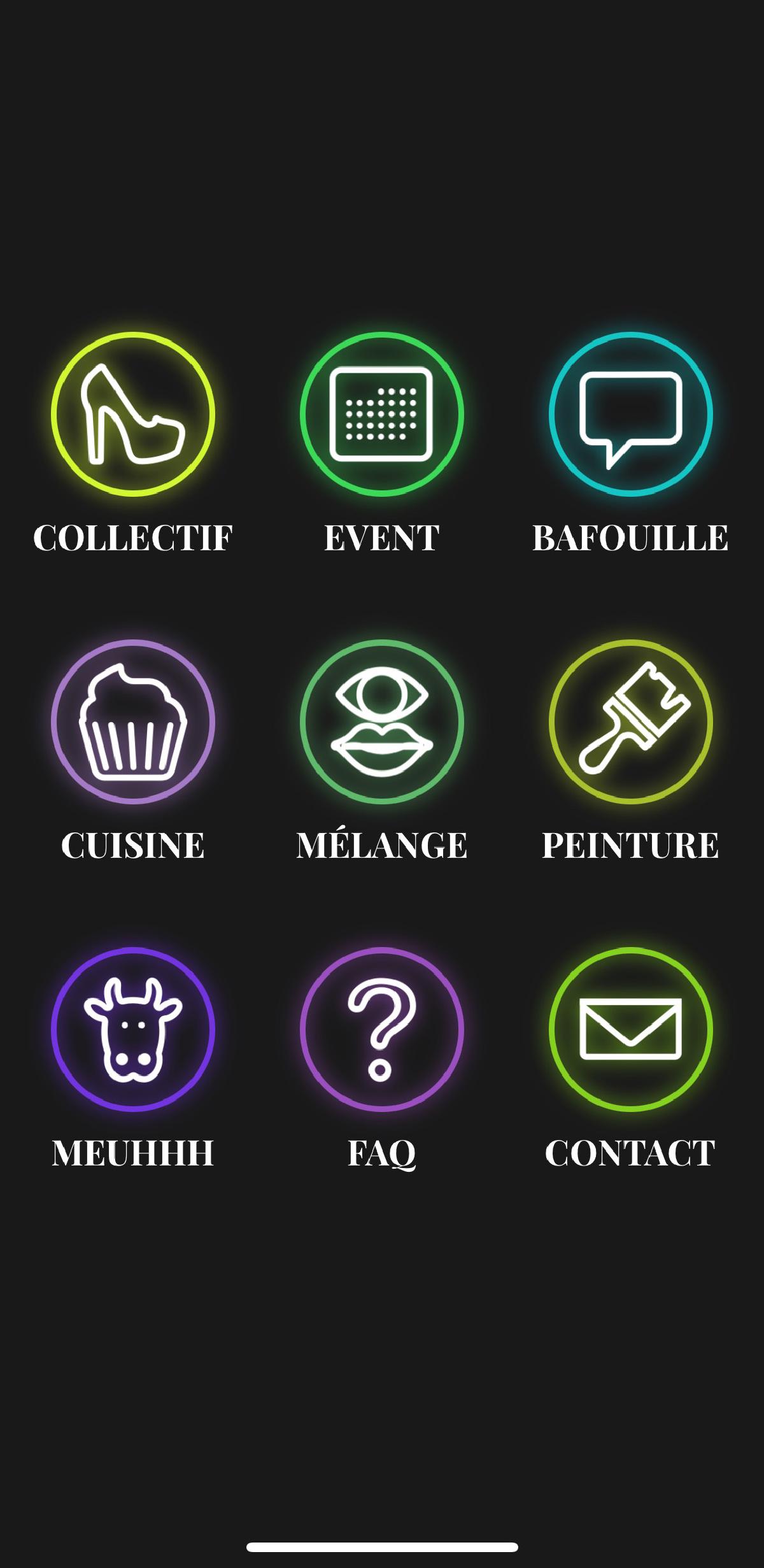Image resolution: width=764 pixels, height=1568 pixels.
Task: Go to the Bafouille speech bubble
Action: pos(630,414)
